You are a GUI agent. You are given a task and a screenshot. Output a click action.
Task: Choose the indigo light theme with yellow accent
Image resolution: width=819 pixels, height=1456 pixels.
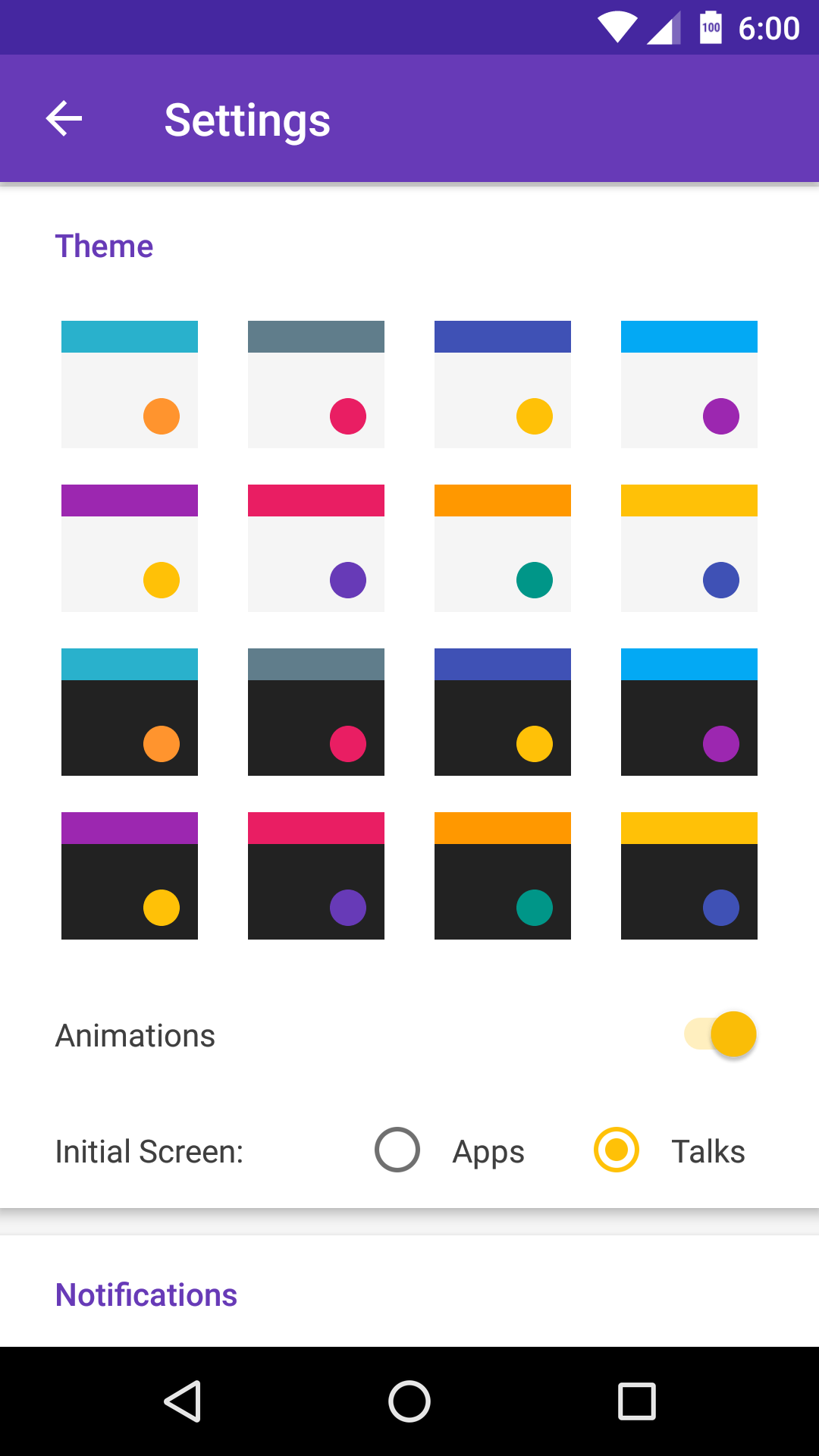502,383
